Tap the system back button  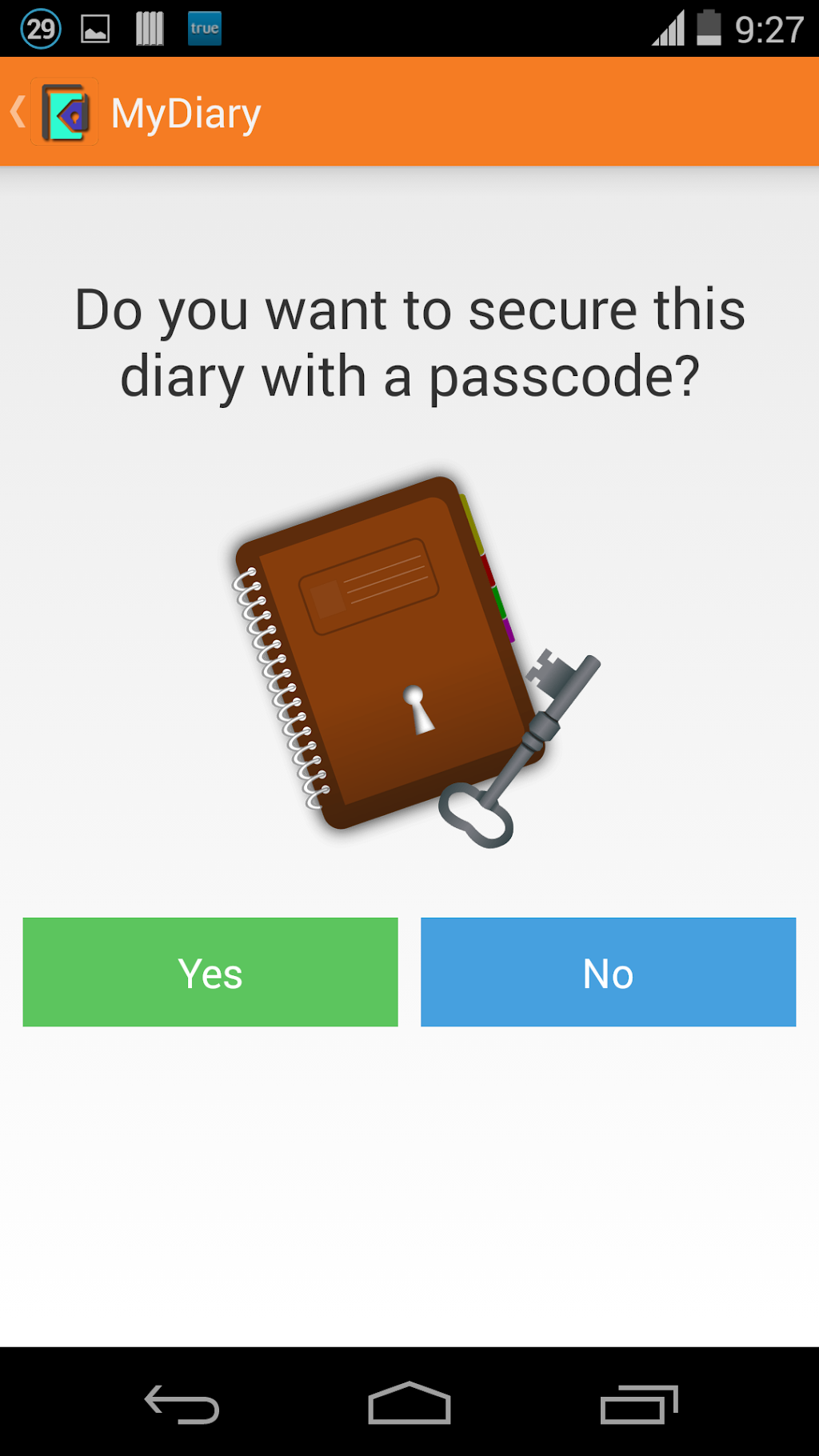182,1404
